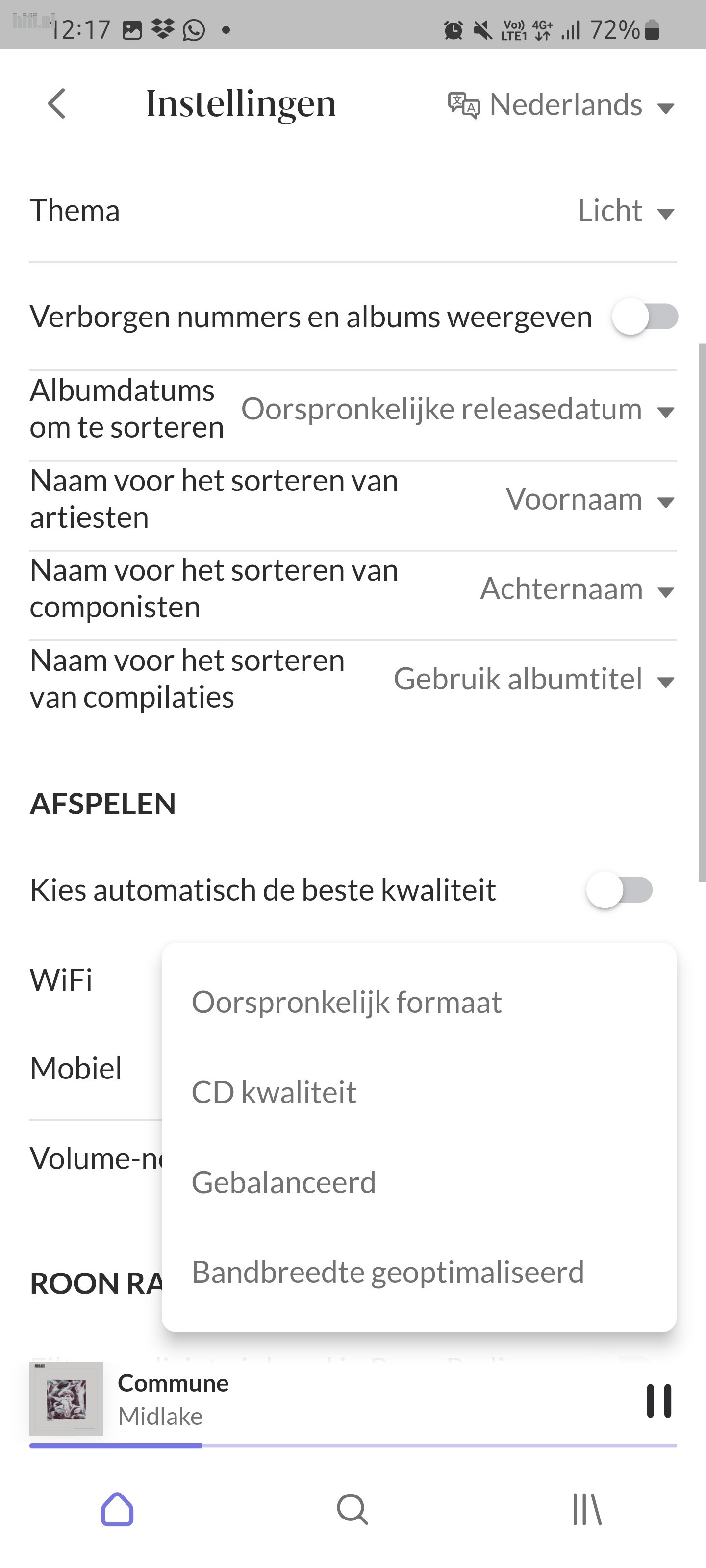Open the Thema dropdown showing Licht
706x1568 pixels.
[625, 211]
